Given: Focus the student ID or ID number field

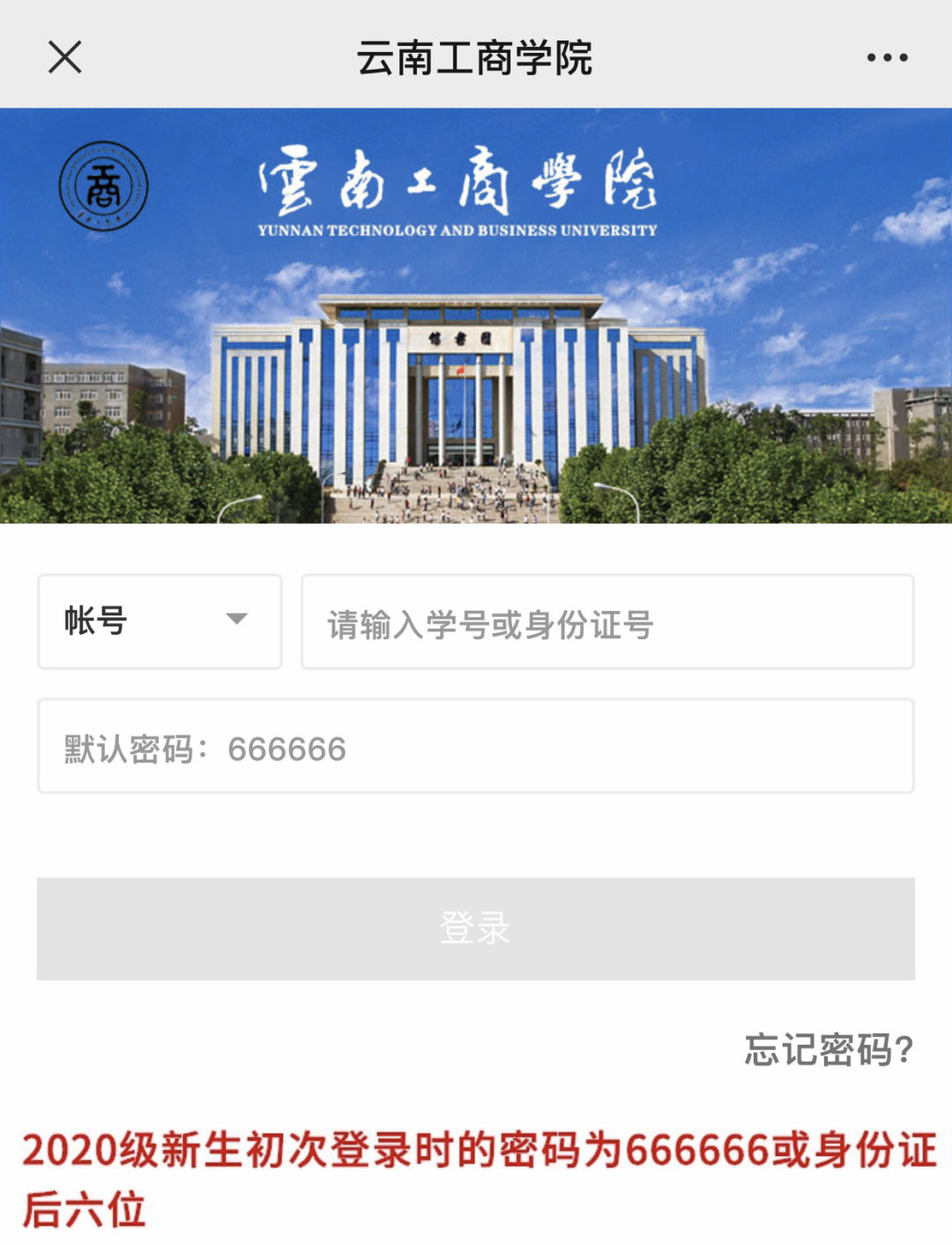Looking at the screenshot, I should 606,622.
